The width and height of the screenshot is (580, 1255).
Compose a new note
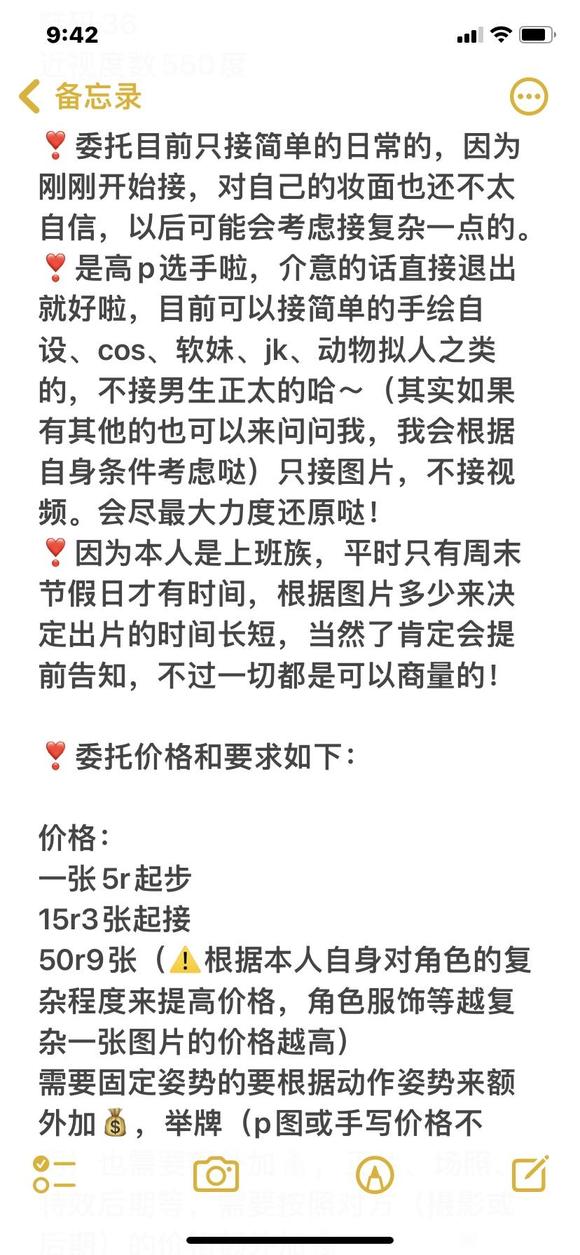click(530, 1173)
